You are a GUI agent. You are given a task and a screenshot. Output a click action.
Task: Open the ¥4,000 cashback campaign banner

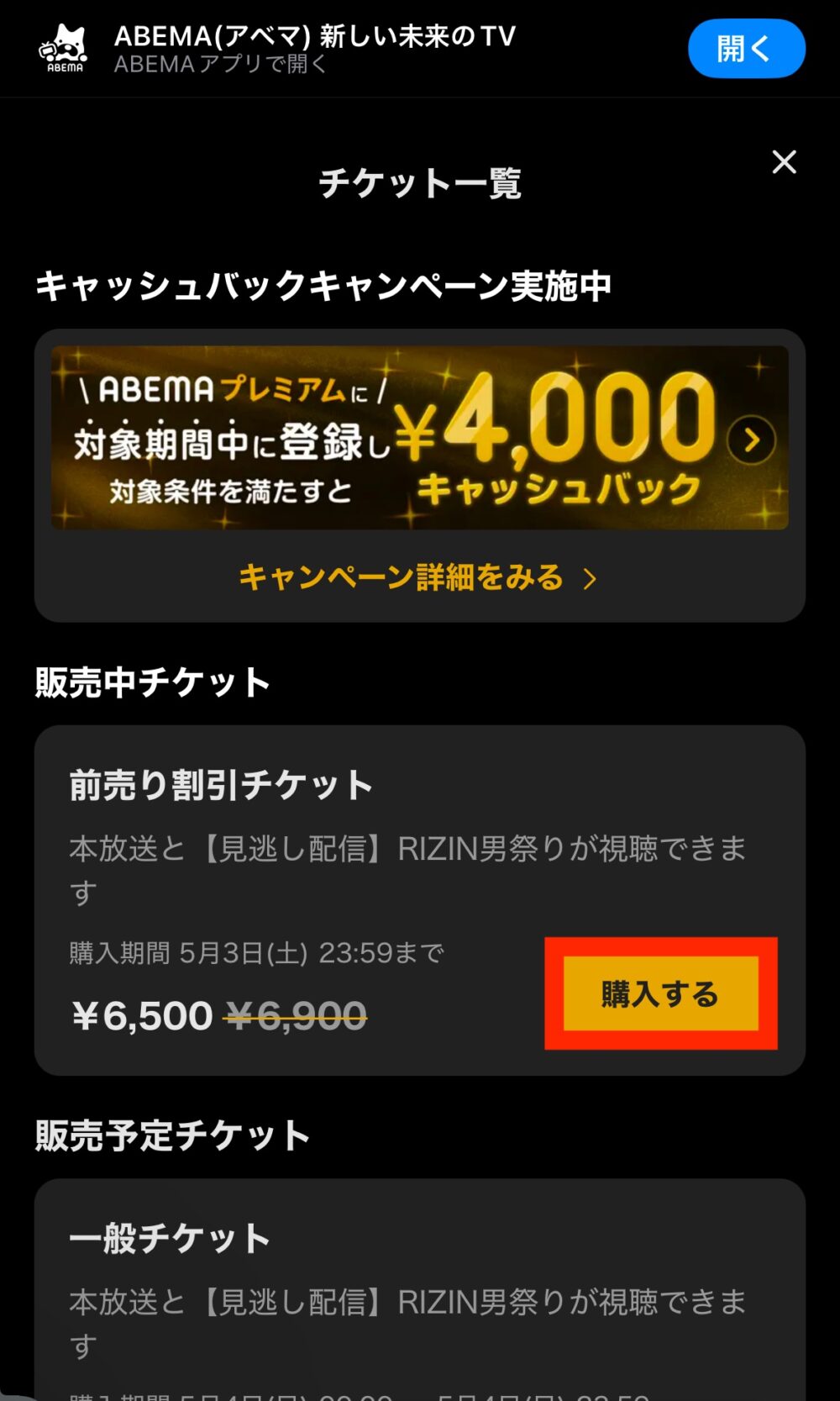pos(419,438)
